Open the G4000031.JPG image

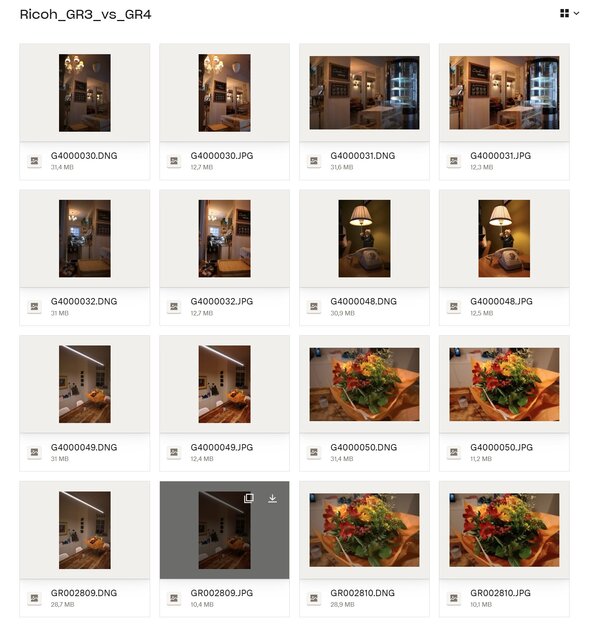click(504, 92)
